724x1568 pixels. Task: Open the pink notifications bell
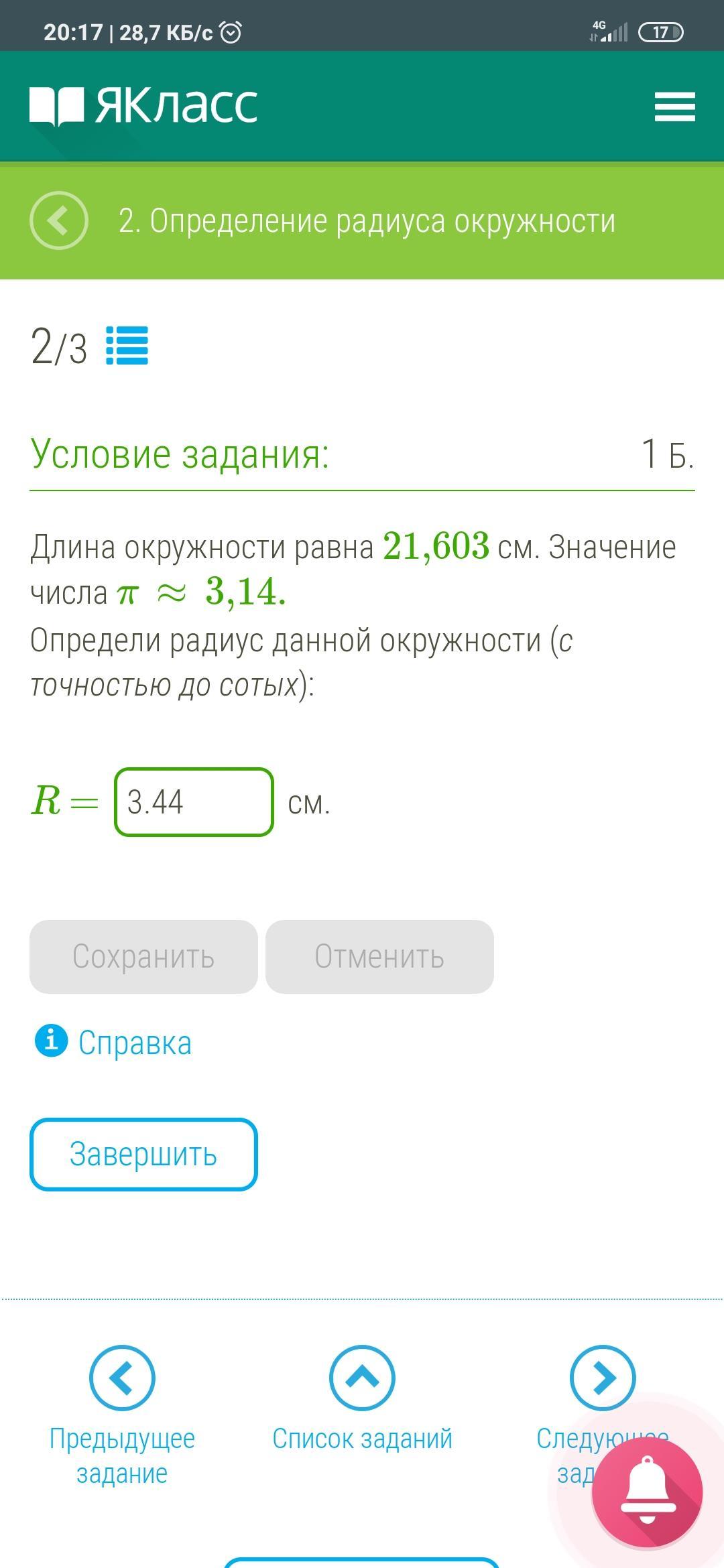coord(648,1492)
